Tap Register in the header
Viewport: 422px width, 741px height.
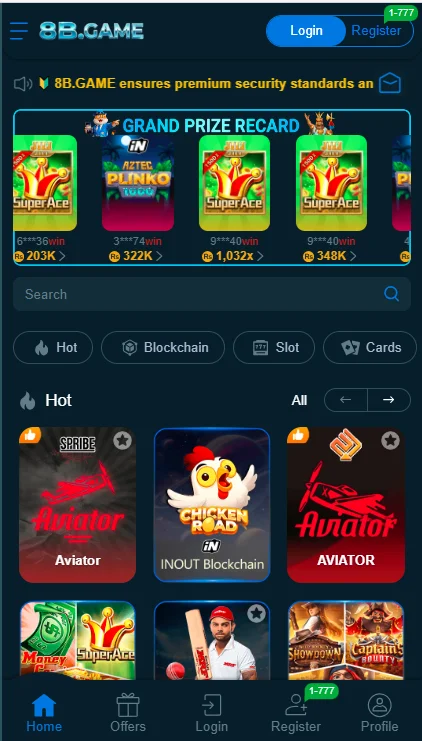click(x=376, y=31)
